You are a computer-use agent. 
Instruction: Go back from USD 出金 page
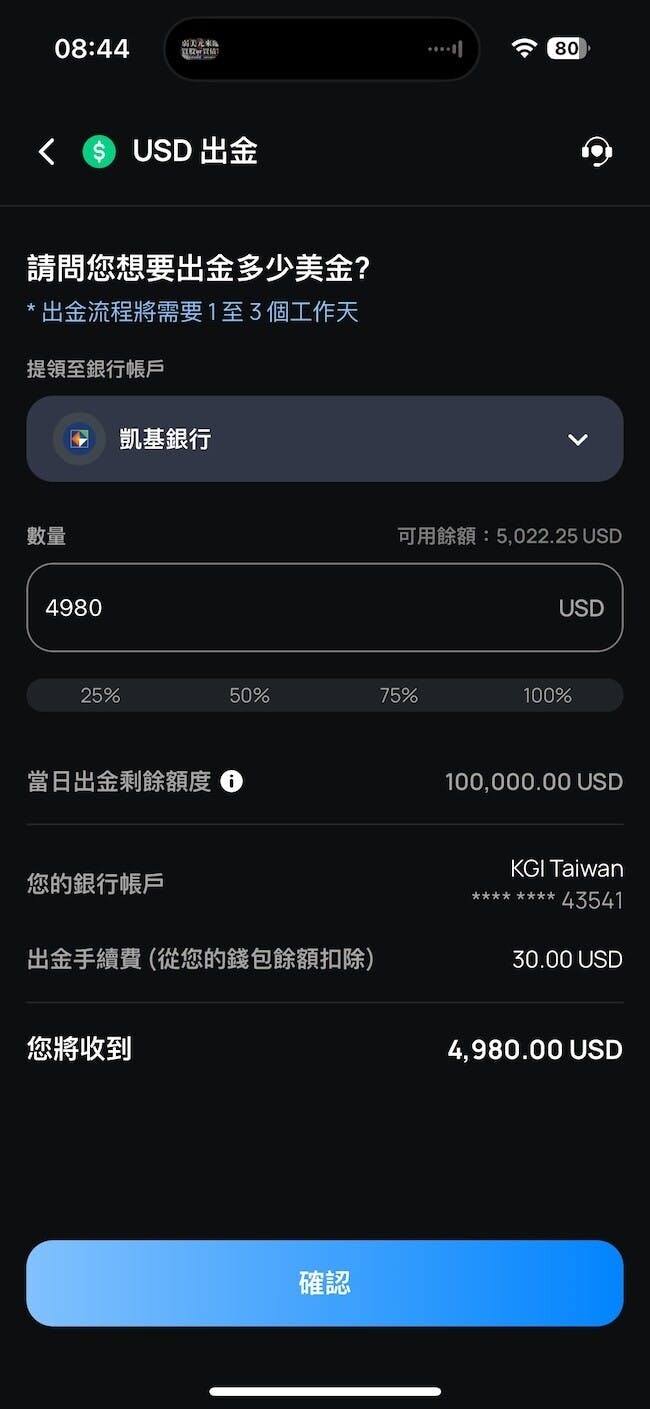46,152
